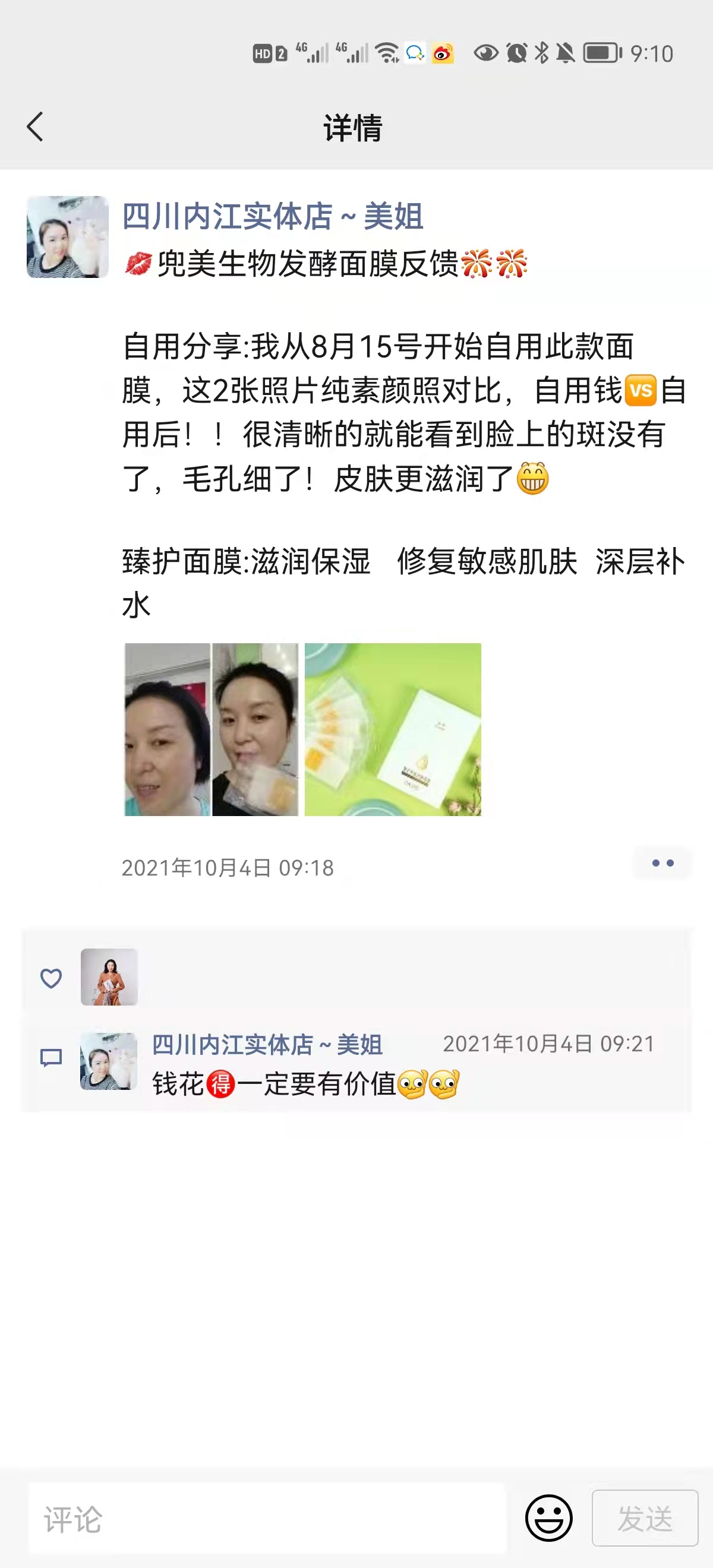Open the two-dot like/comment menu
713x1568 pixels.
(x=662, y=863)
